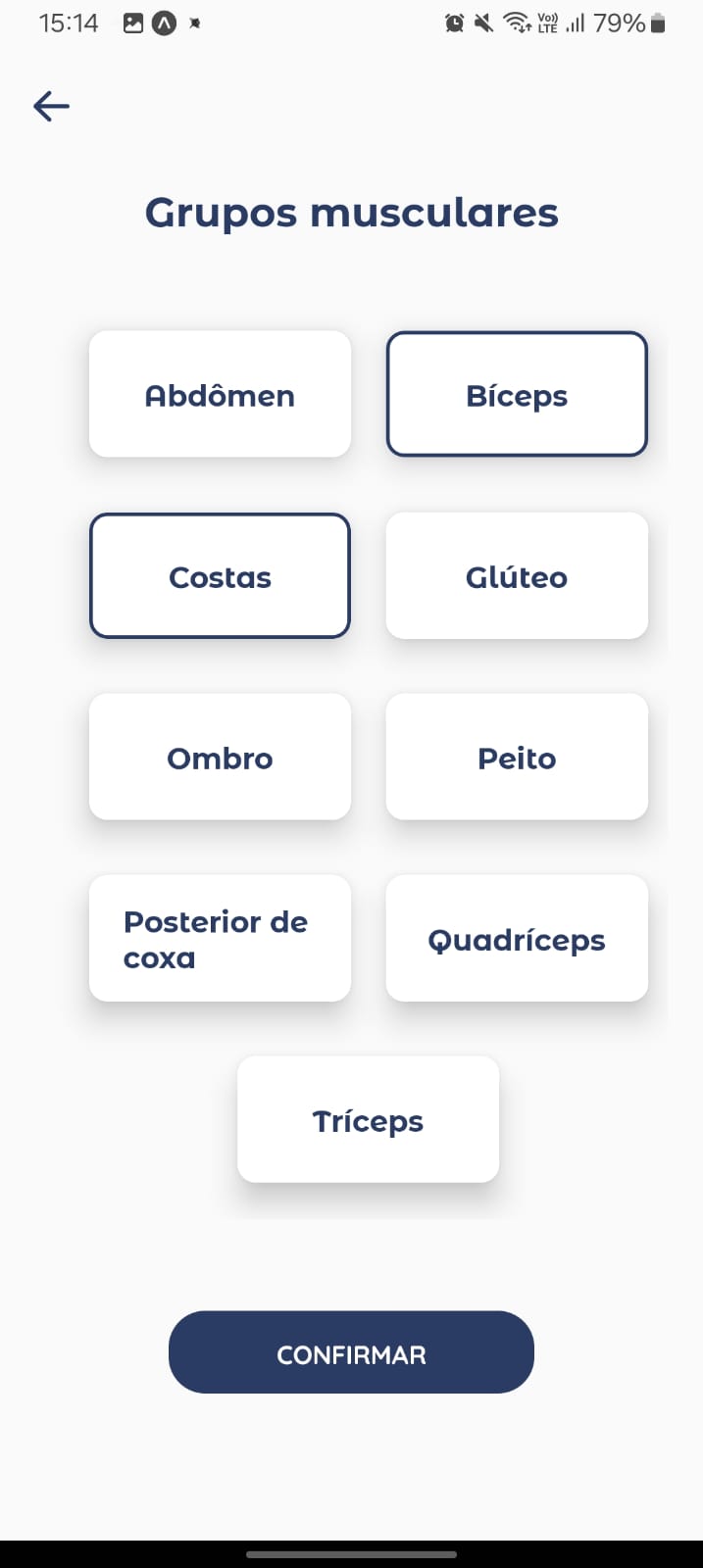703x1568 pixels.
Task: Select Posterior de coxa
Action: (x=220, y=939)
